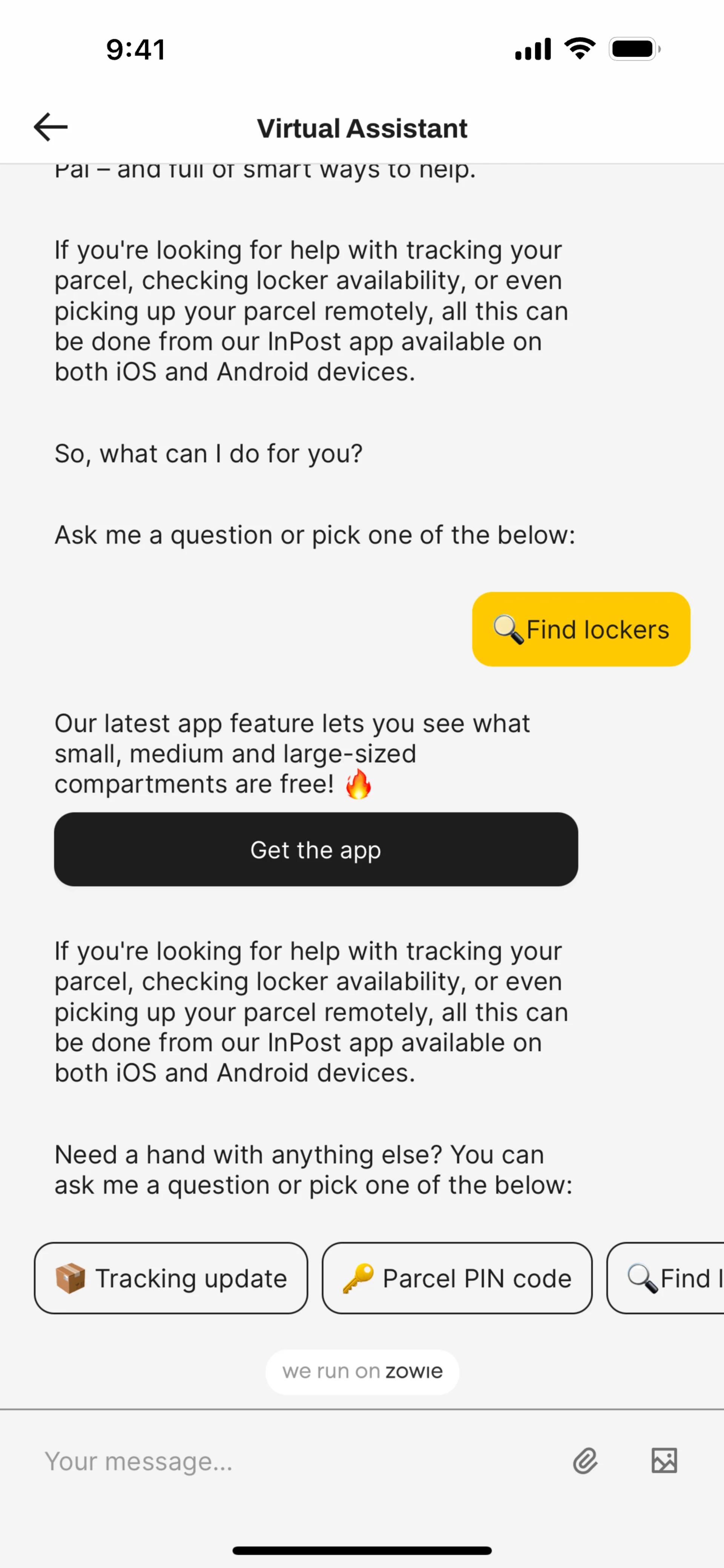
Task: Select the Tracking update chip
Action: click(x=170, y=1278)
